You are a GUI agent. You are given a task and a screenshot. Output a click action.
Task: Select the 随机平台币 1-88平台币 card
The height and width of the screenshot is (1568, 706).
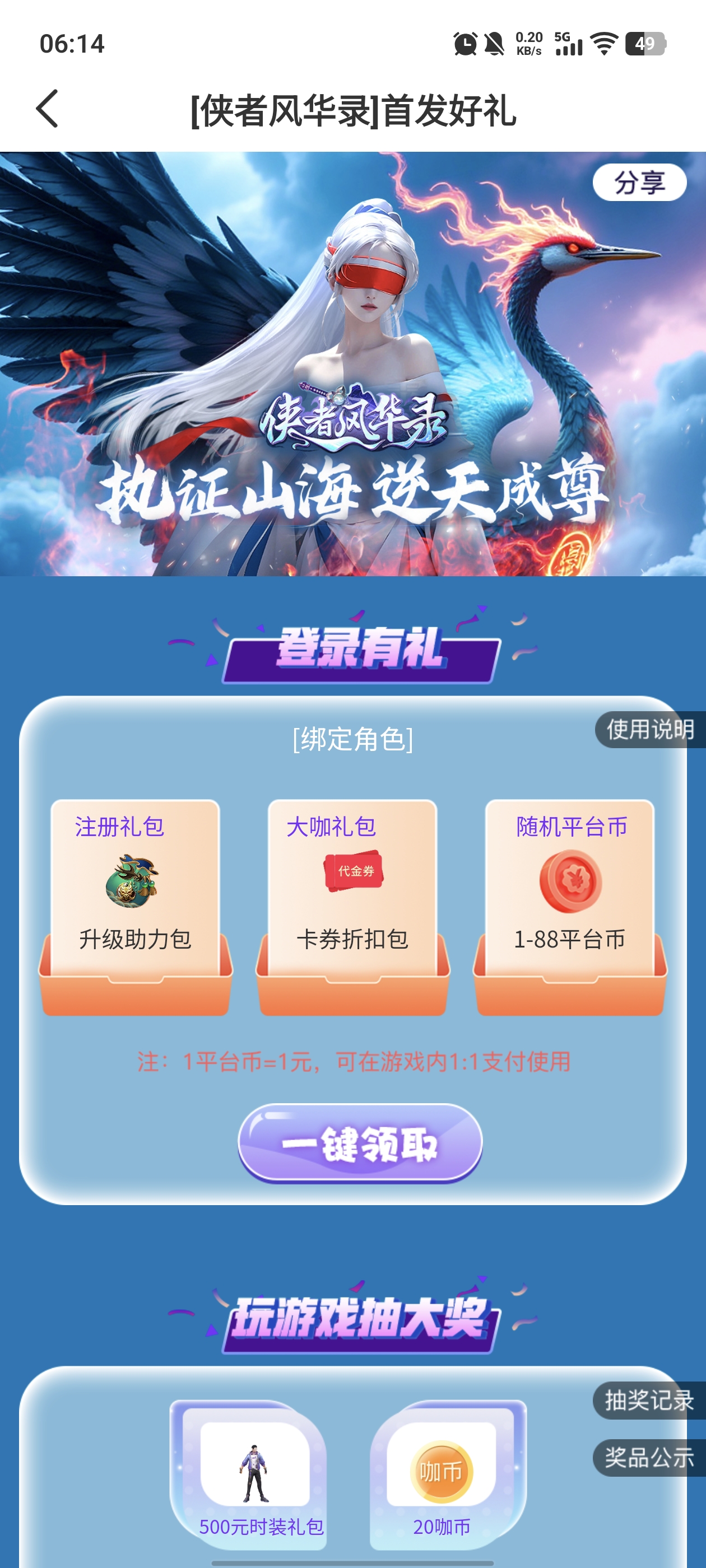click(x=570, y=889)
